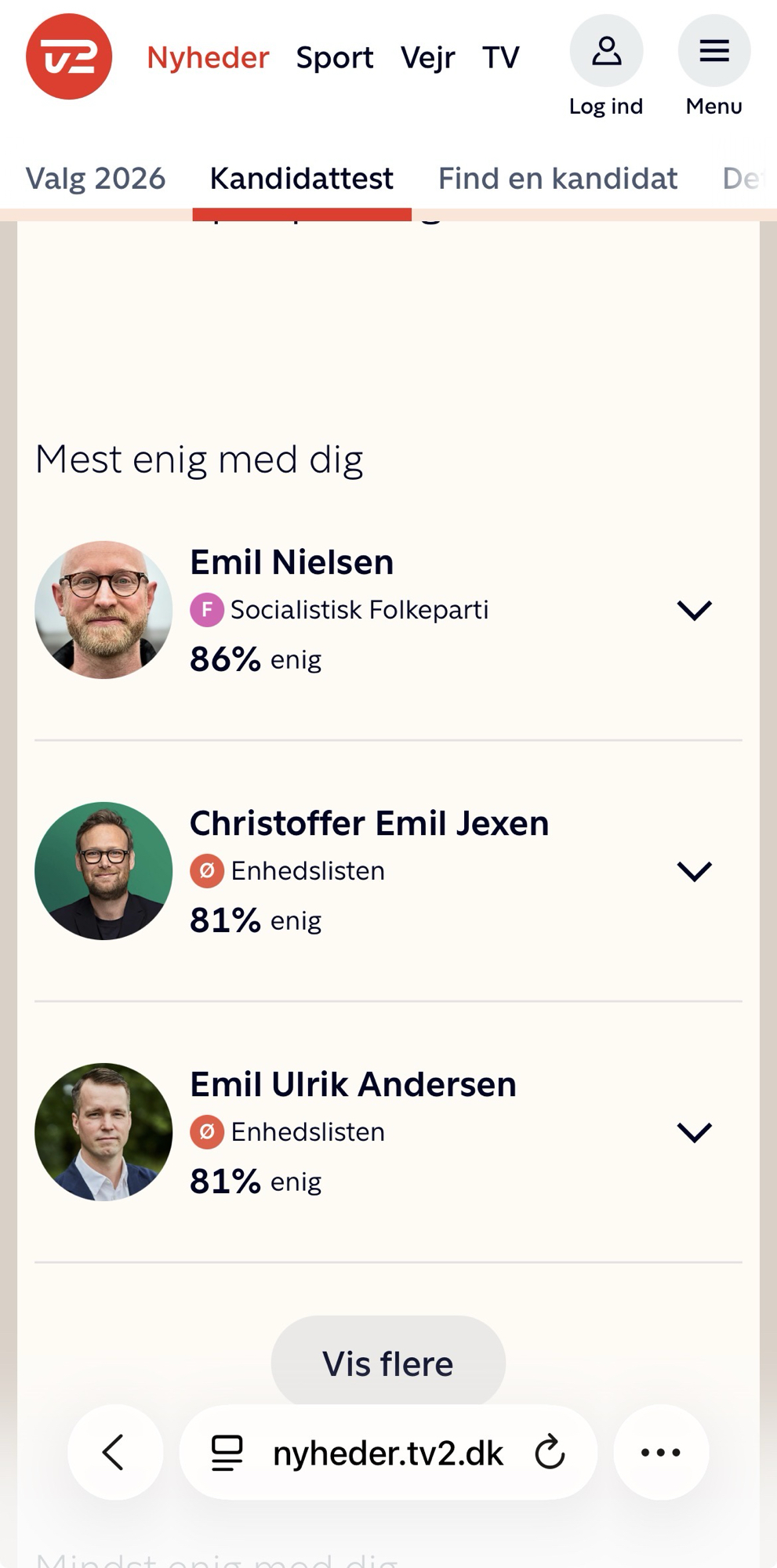Expand Emil Nielsen's candidate details
Viewport: 777px width, 1568px height.
pyautogui.click(x=694, y=610)
